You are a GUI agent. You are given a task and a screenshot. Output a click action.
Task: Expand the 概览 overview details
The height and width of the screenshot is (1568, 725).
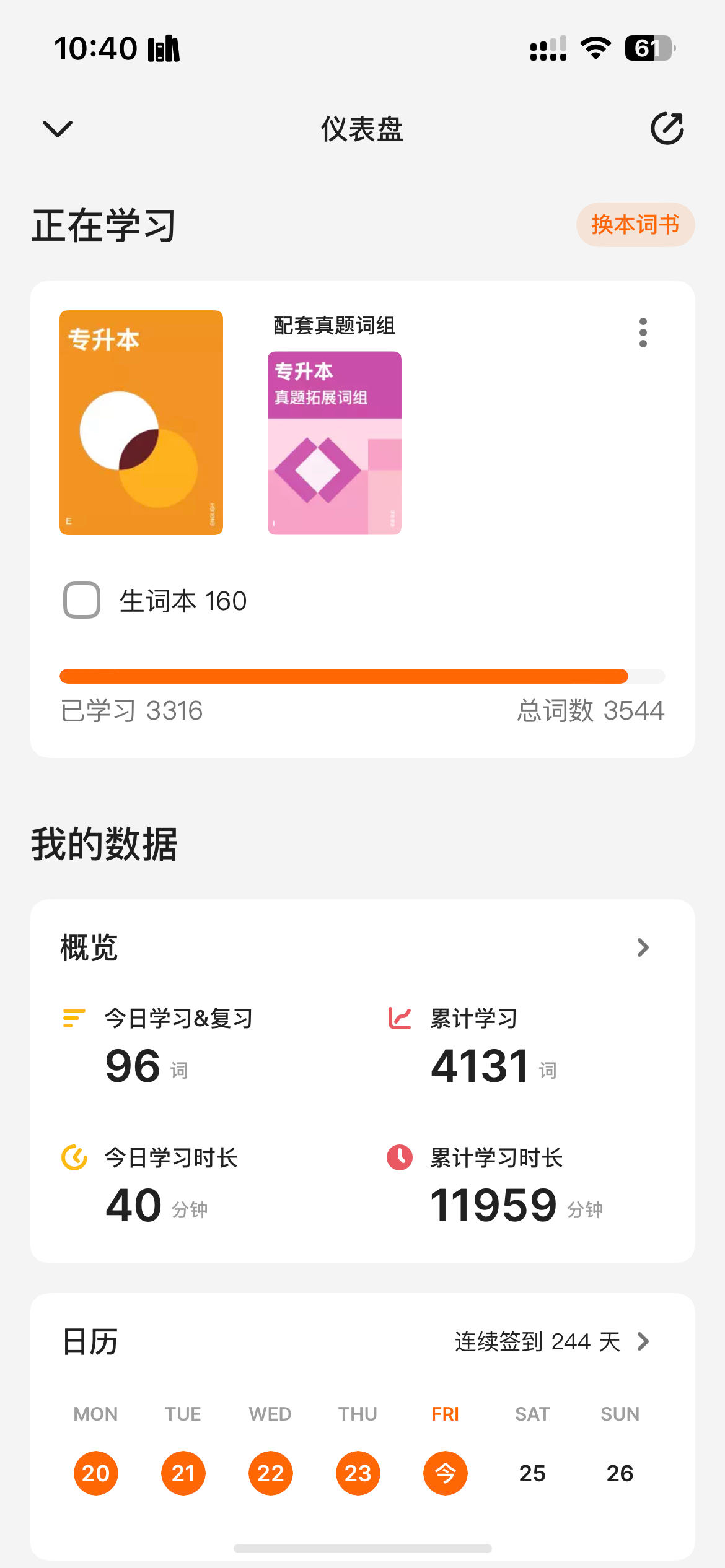click(x=643, y=947)
